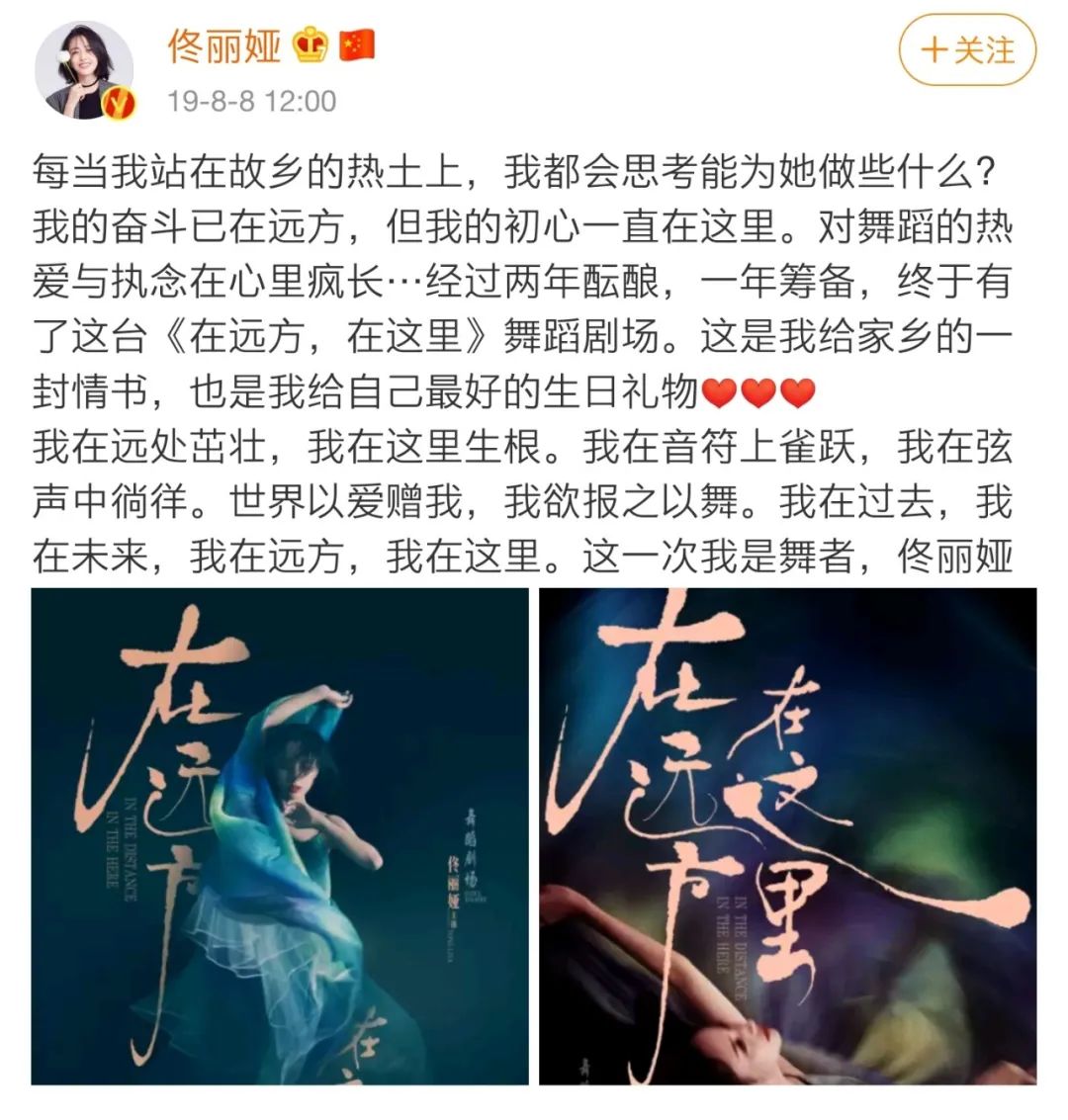Viewport: 1068px width, 1120px height.
Task: Open 佟丽娅's username link
Action: tap(225, 46)
